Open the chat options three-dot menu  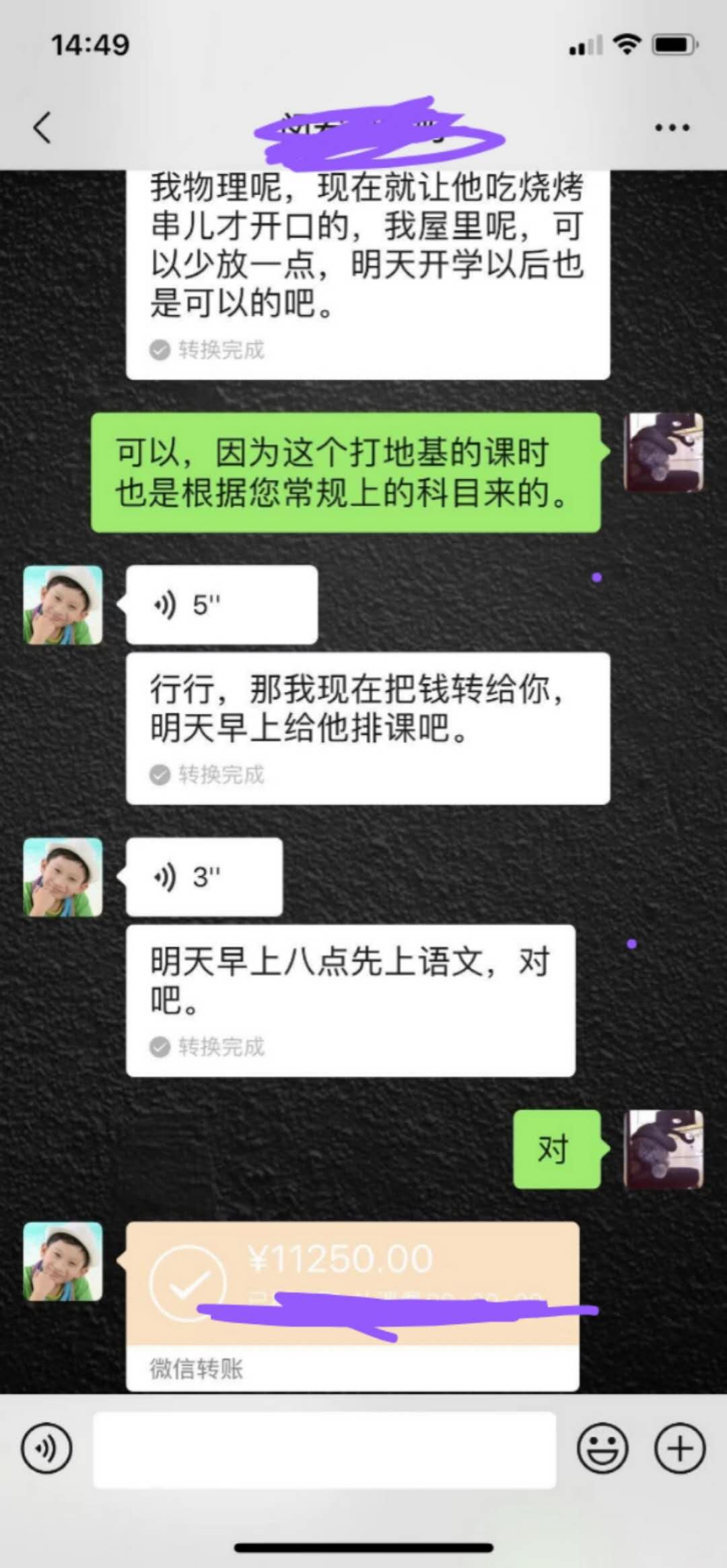pyautogui.click(x=672, y=127)
